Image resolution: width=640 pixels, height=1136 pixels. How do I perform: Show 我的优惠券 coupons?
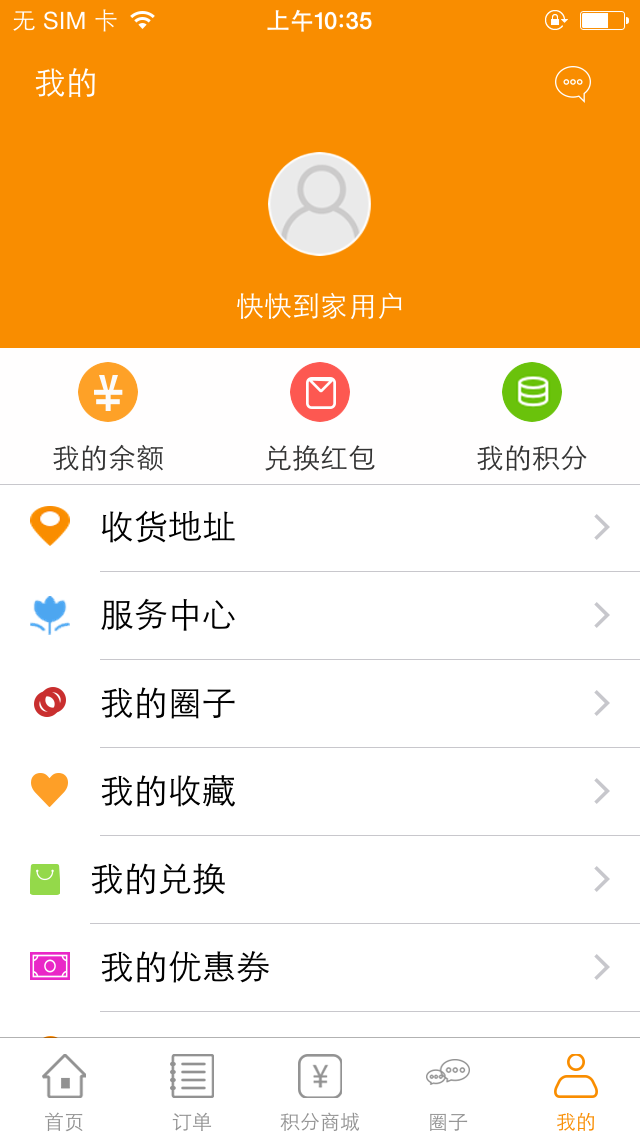pos(320,967)
